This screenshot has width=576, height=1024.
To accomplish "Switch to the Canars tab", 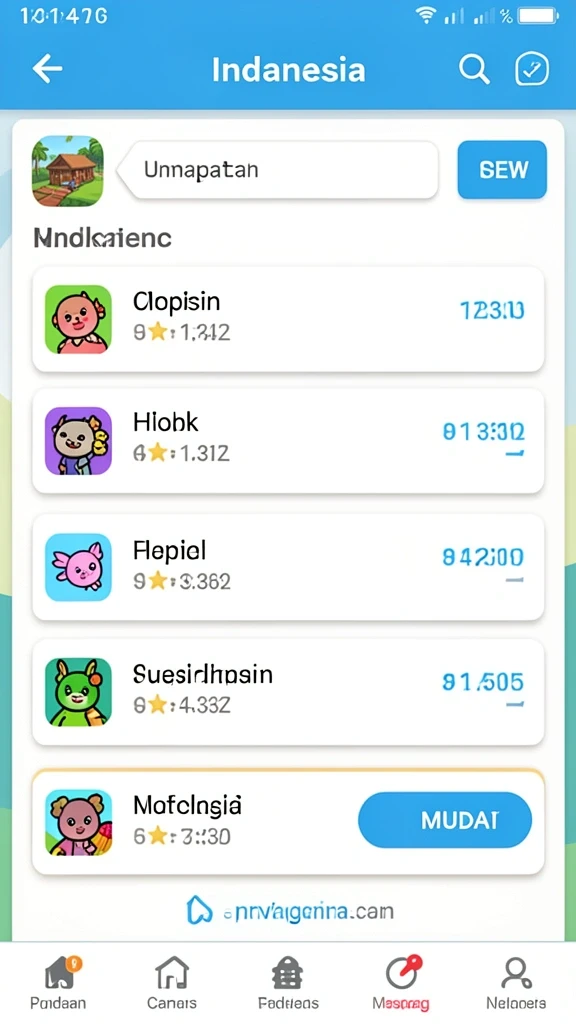I will 172,983.
